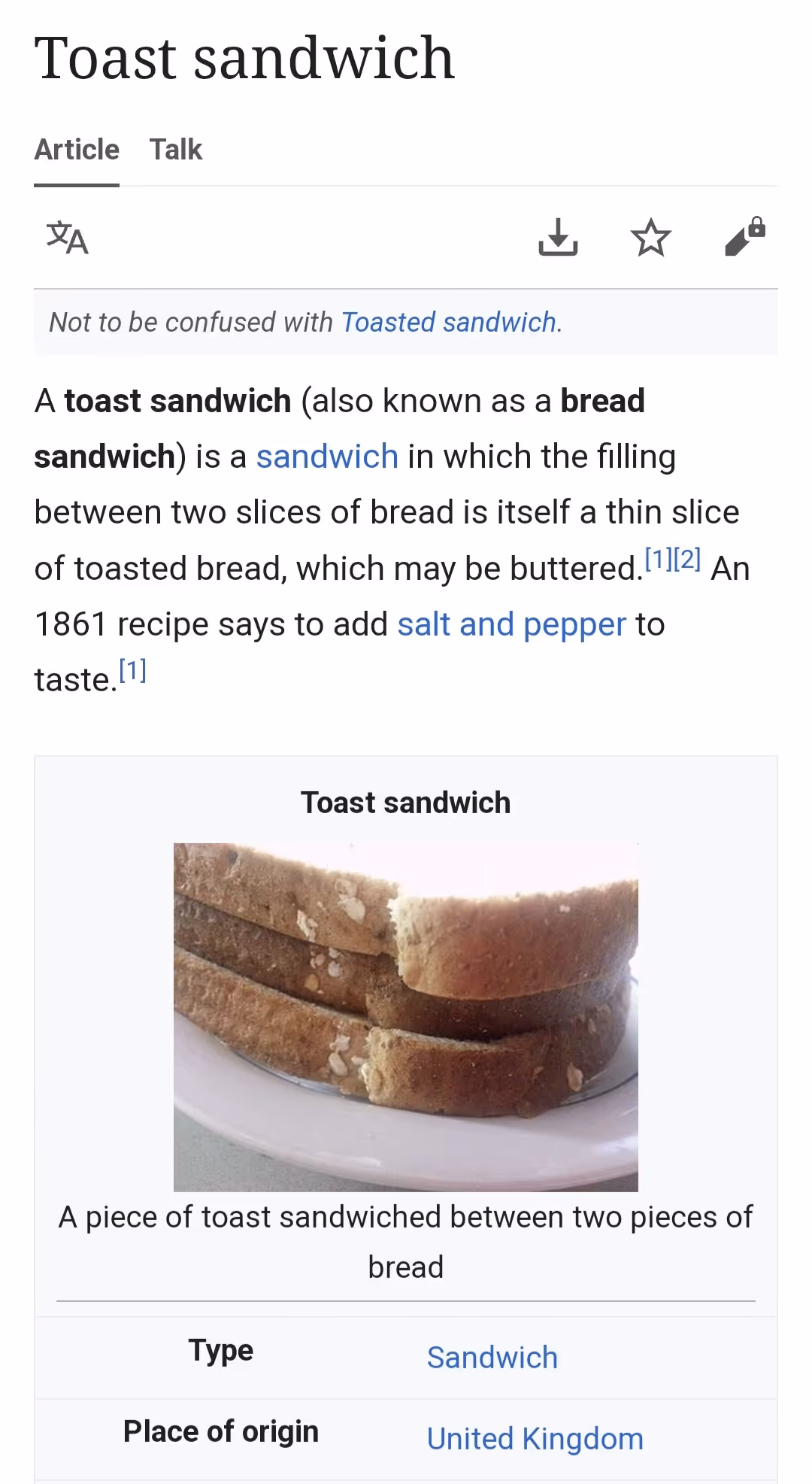Open the language selection icon

tap(68, 238)
